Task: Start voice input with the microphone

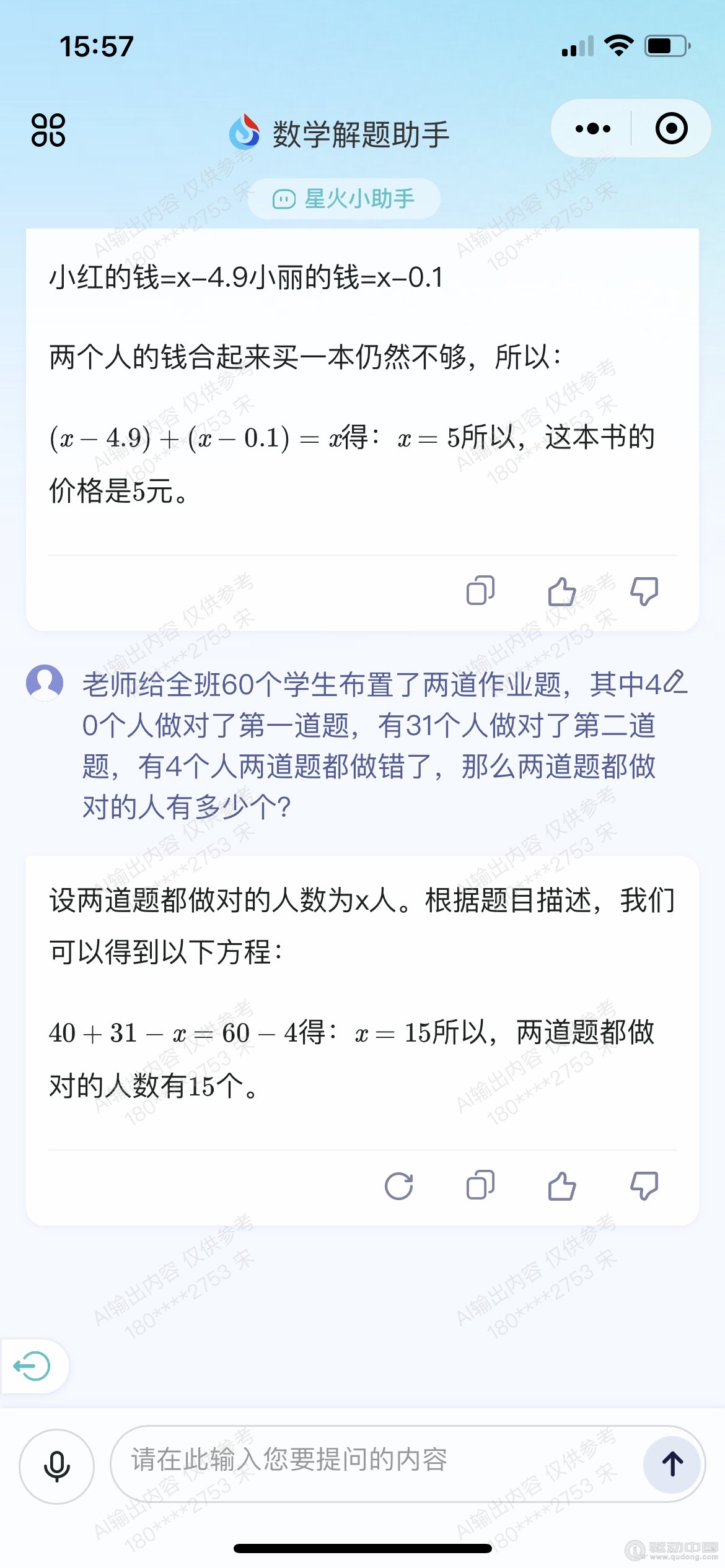Action: click(57, 1466)
